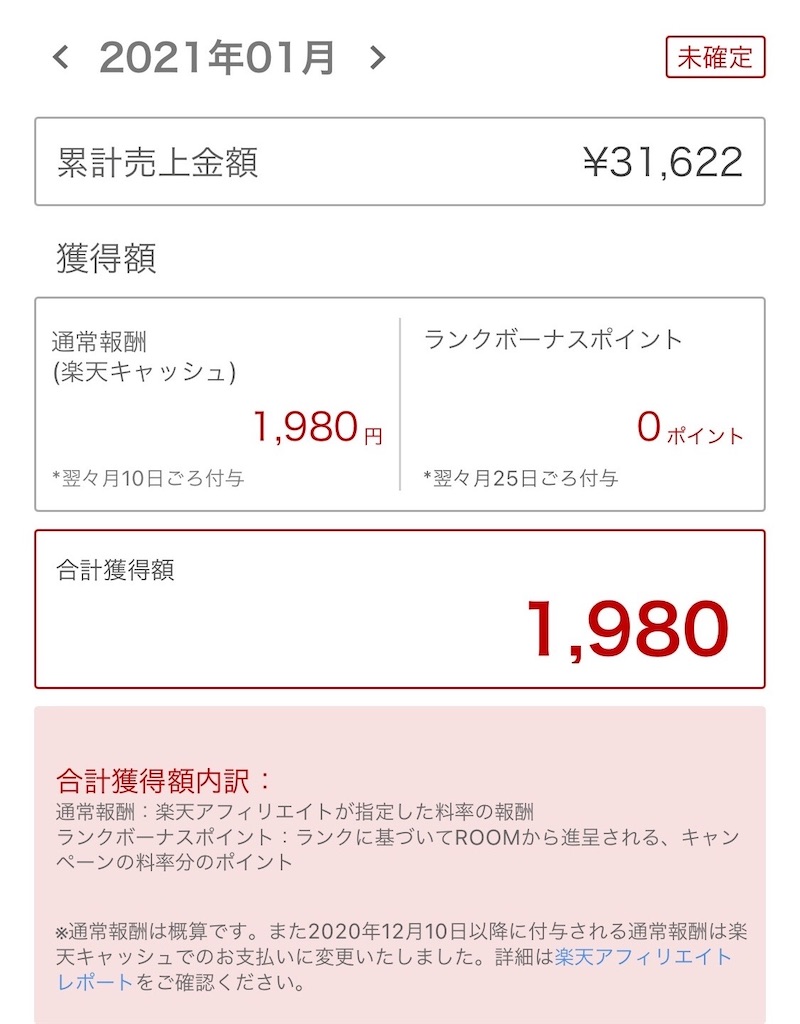
Task: Select the 未確定 status badge
Action: [715, 57]
